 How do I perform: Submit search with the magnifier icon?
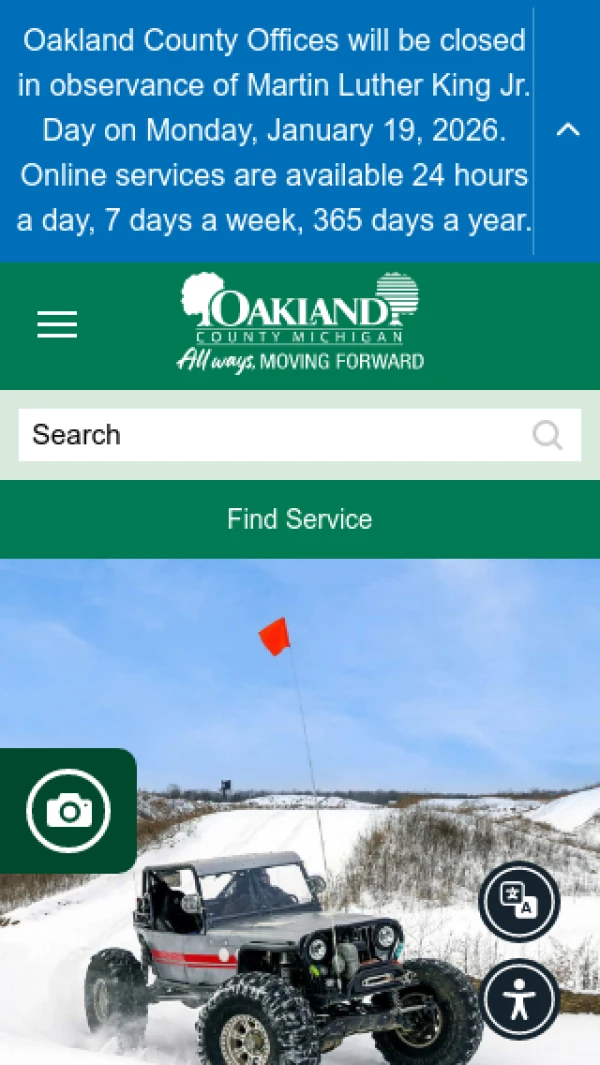(547, 435)
